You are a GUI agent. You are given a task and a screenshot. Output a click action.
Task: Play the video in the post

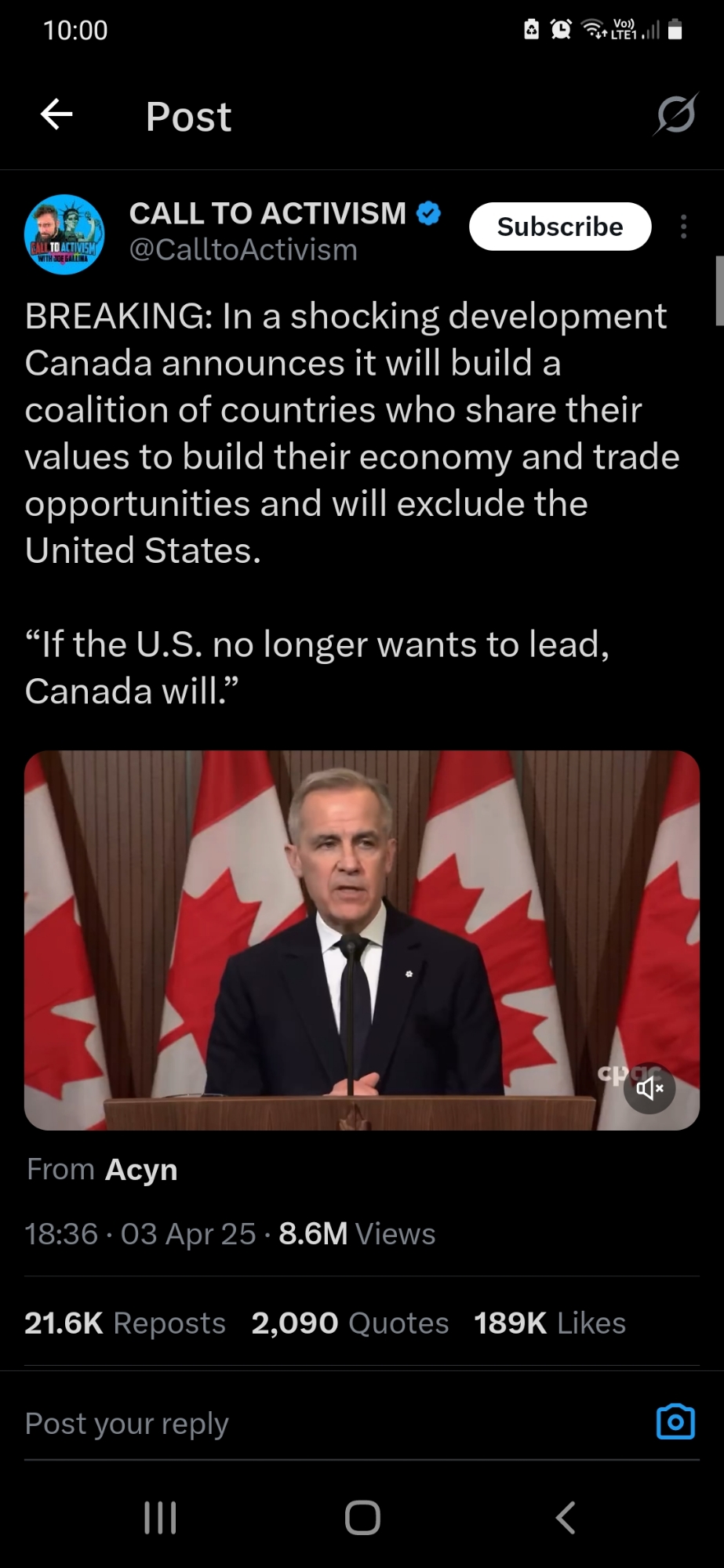pos(362,939)
